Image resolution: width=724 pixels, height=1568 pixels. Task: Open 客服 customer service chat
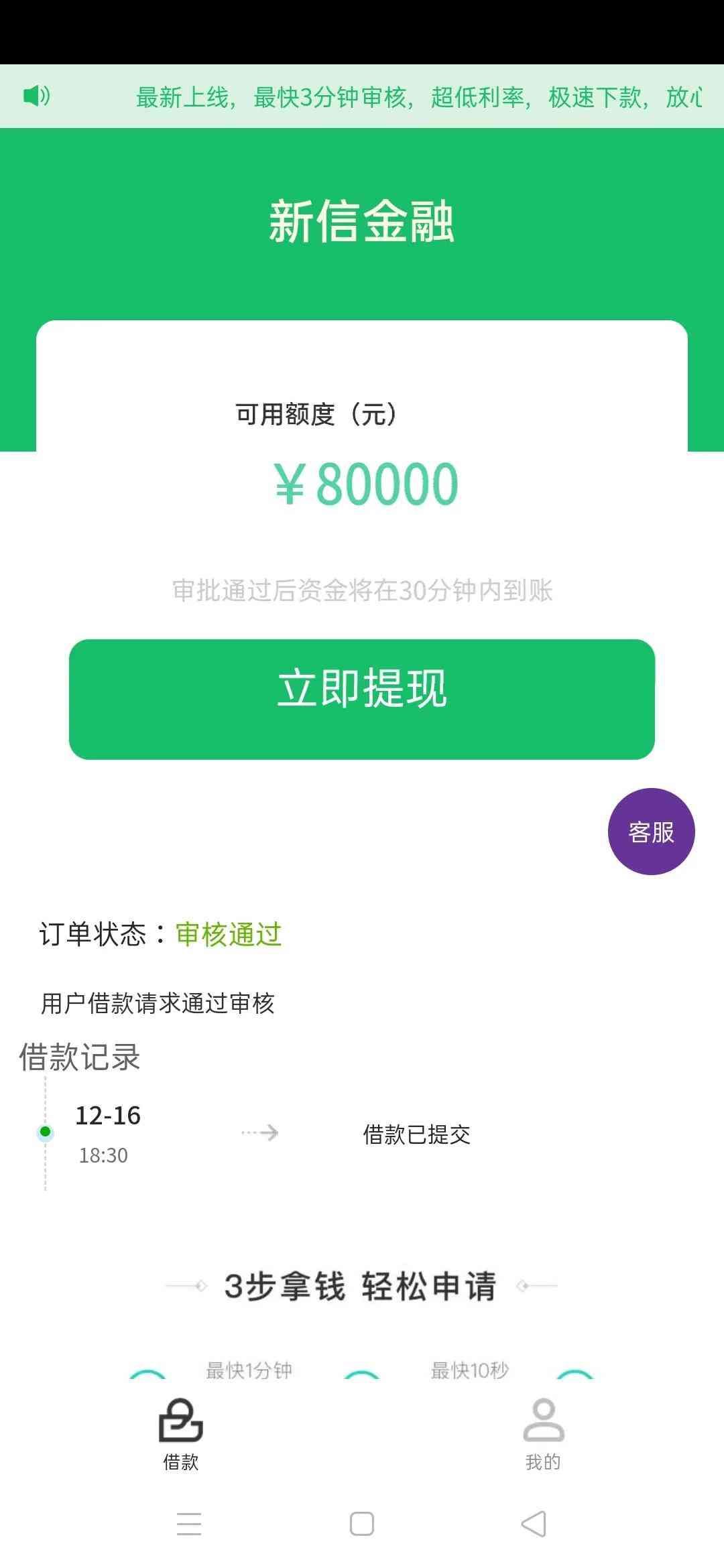(651, 832)
